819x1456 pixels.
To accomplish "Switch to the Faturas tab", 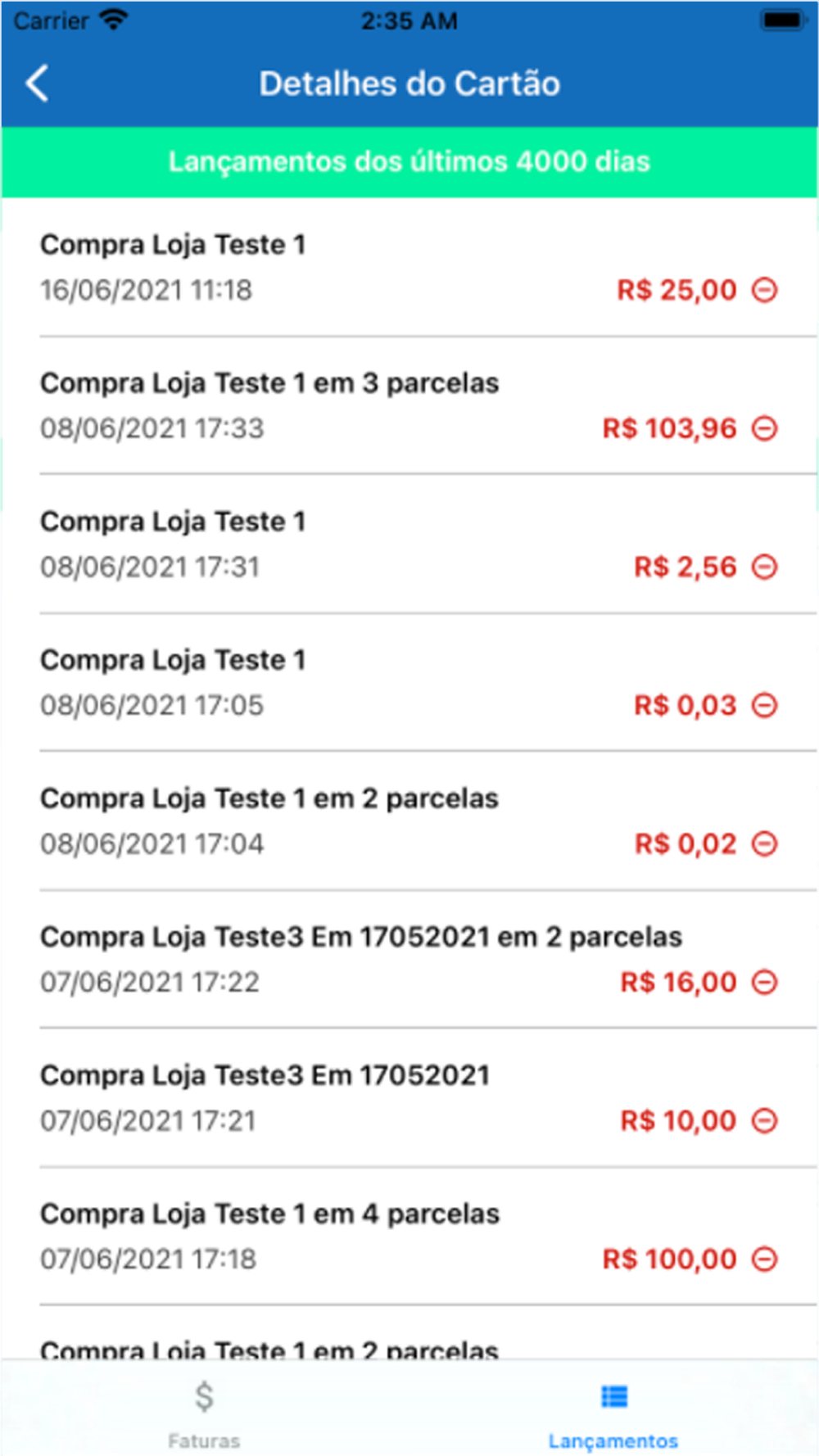I will 204,1410.
